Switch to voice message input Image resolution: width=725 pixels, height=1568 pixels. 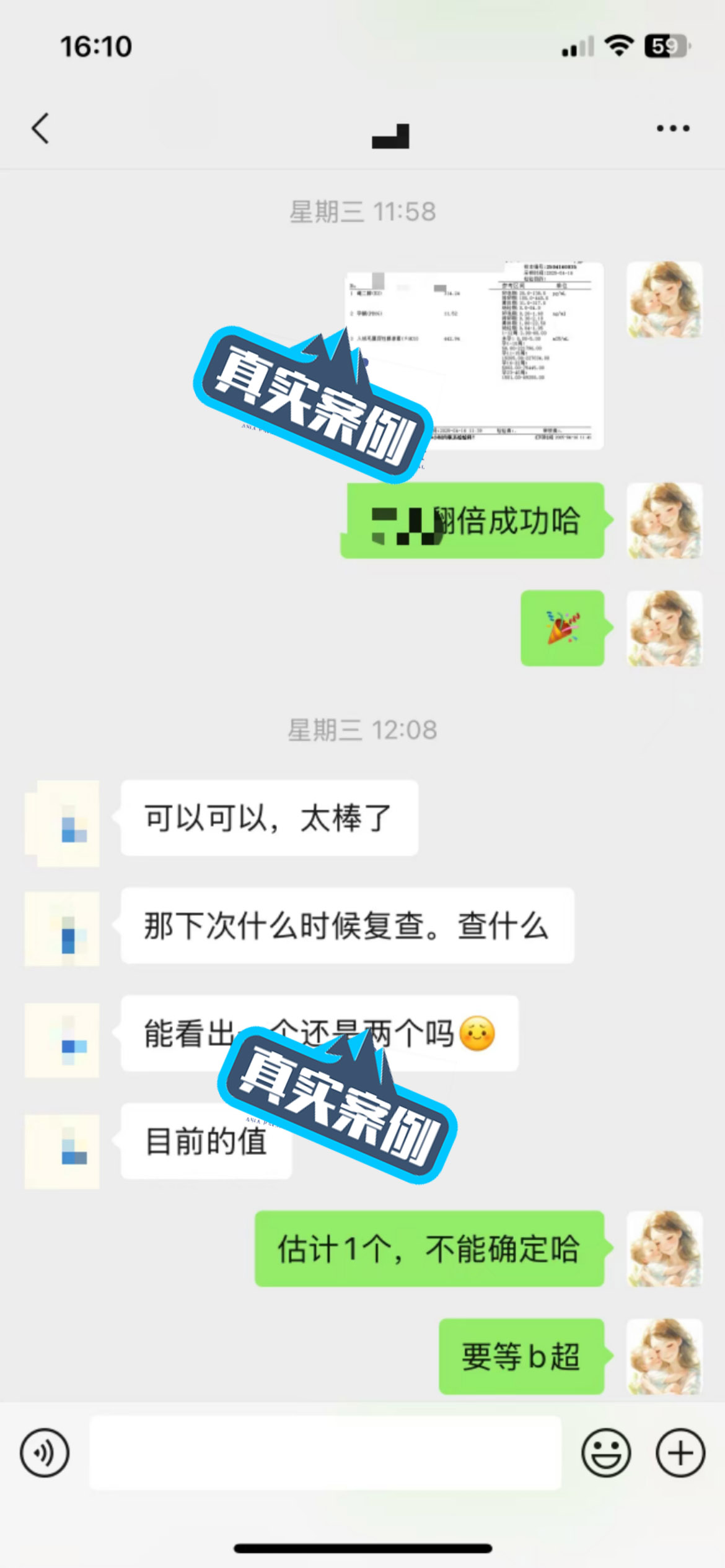[45, 1453]
